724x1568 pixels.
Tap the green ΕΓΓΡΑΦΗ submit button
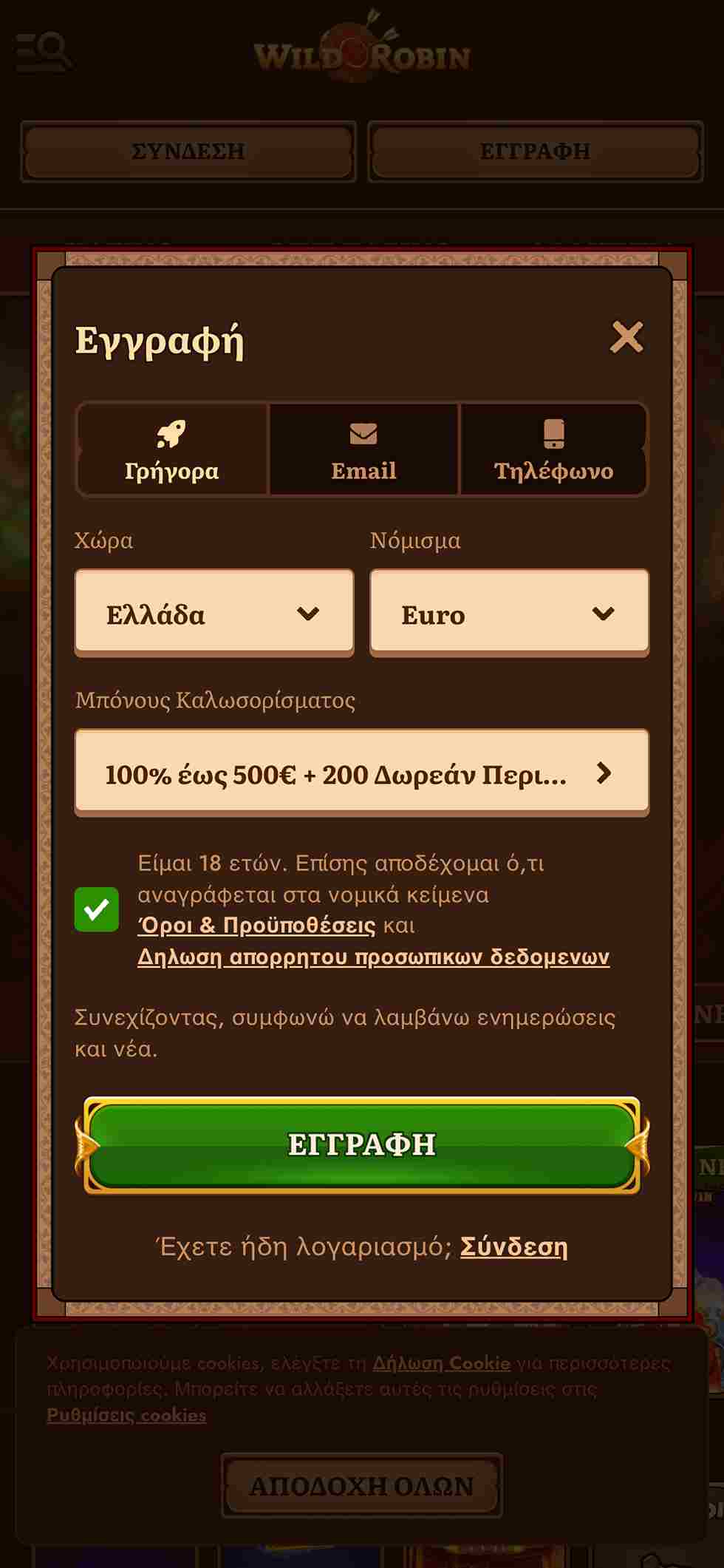point(361,1144)
